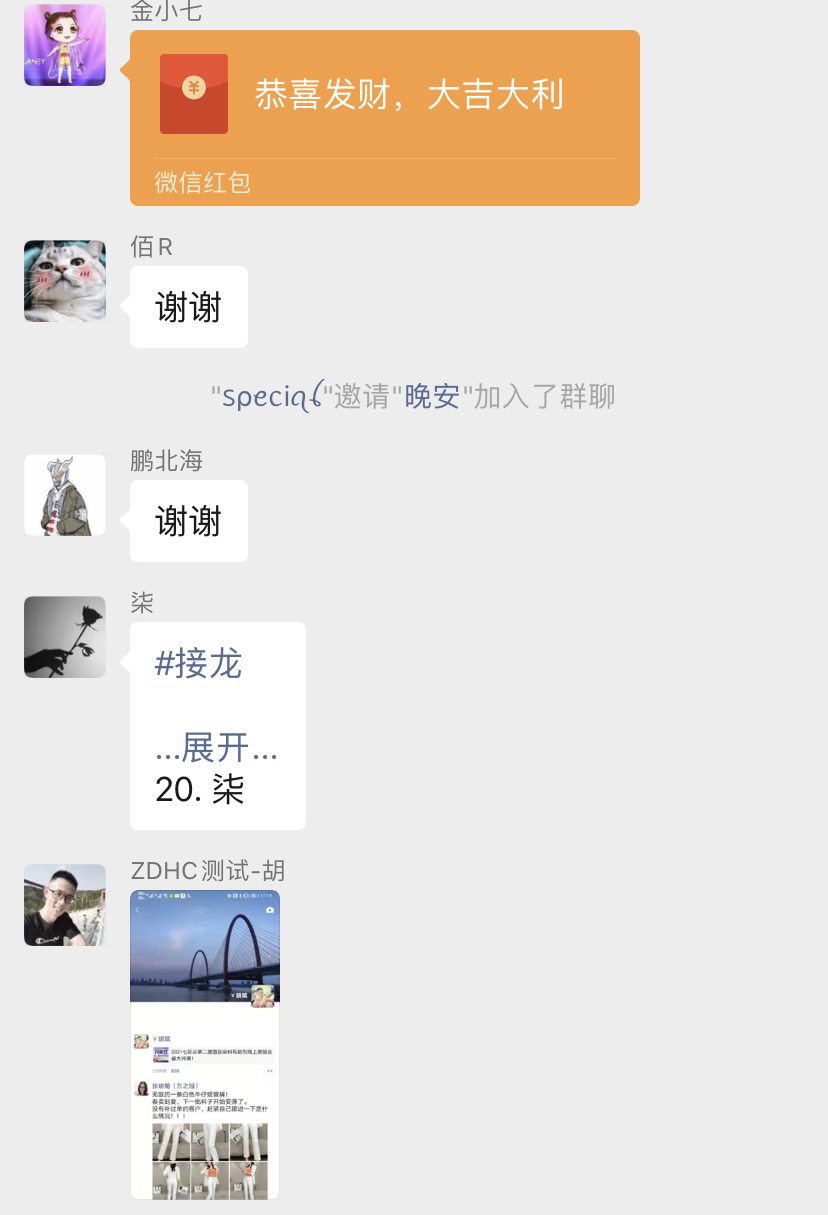This screenshot has height=1215, width=828.
Task: Open 柒's rose avatar profile
Action: click(65, 637)
